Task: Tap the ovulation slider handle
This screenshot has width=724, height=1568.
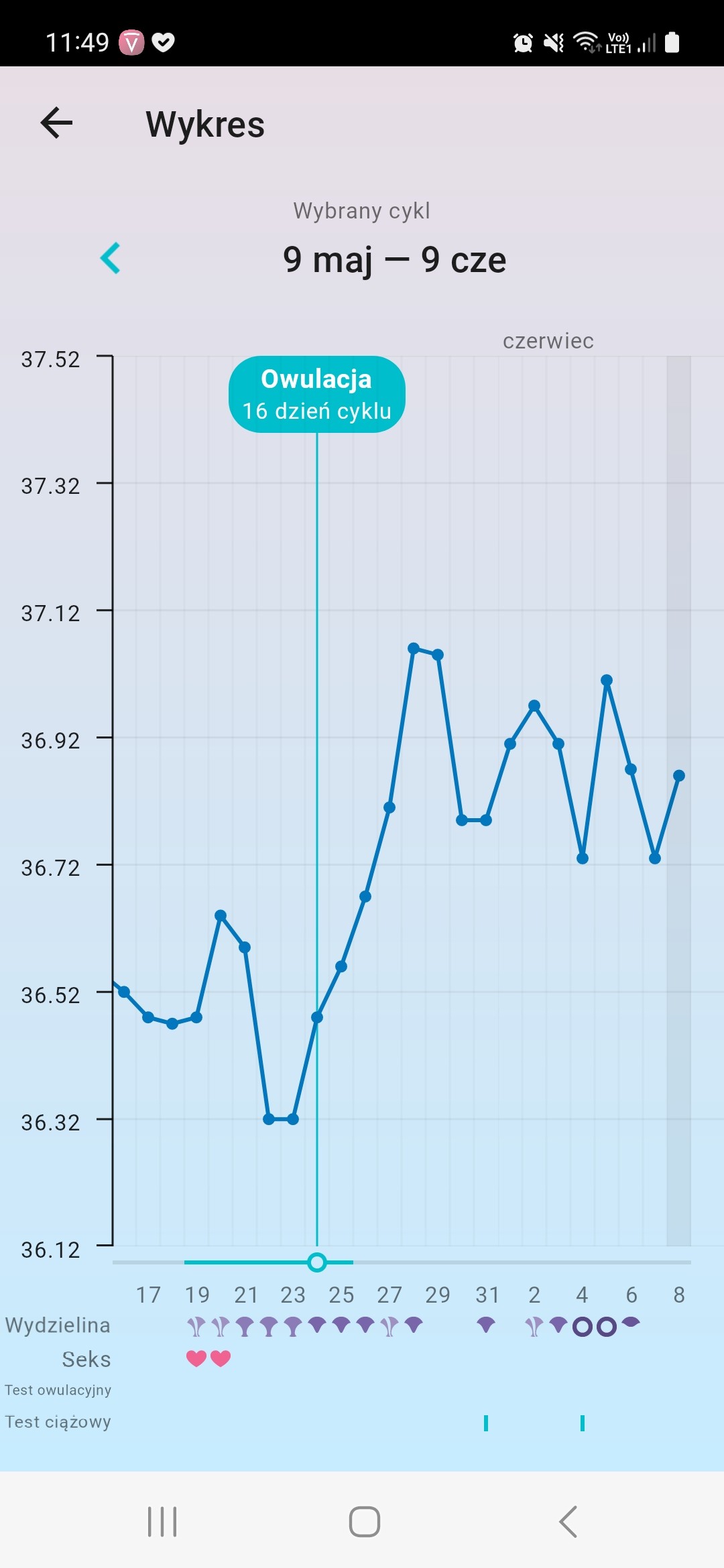Action: pyautogui.click(x=317, y=1262)
